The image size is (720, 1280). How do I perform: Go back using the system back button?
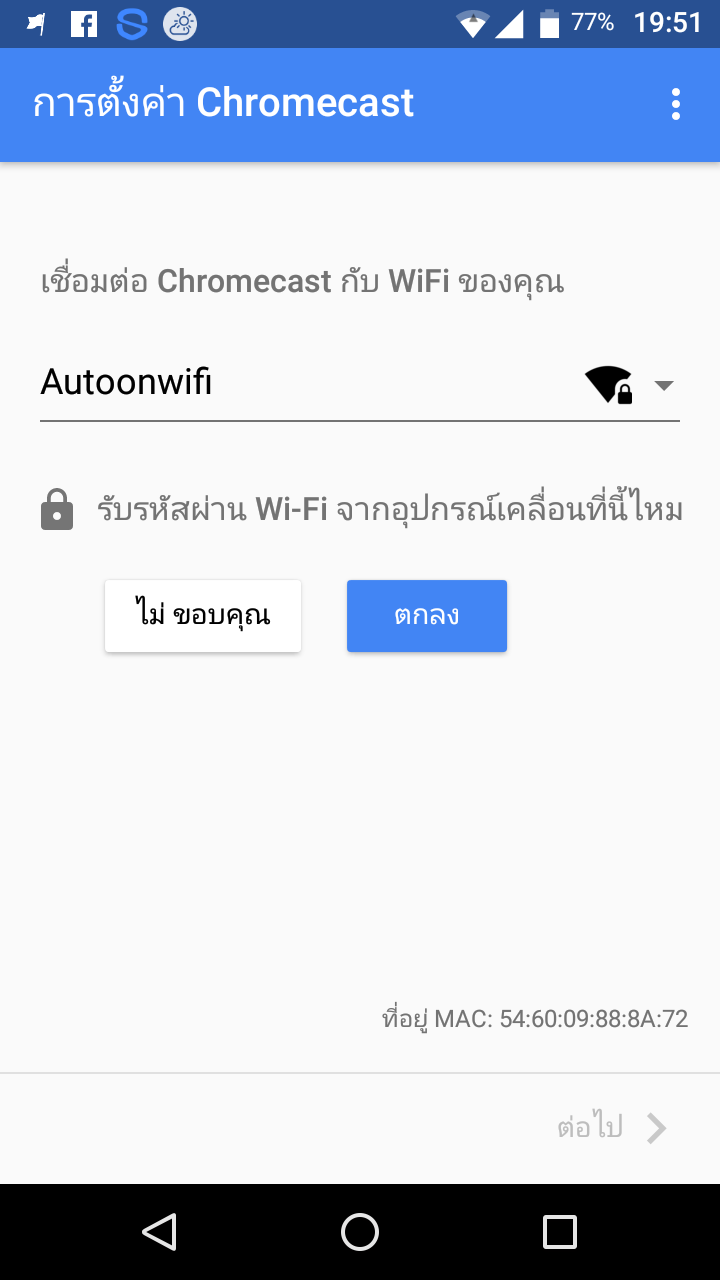(x=160, y=1232)
